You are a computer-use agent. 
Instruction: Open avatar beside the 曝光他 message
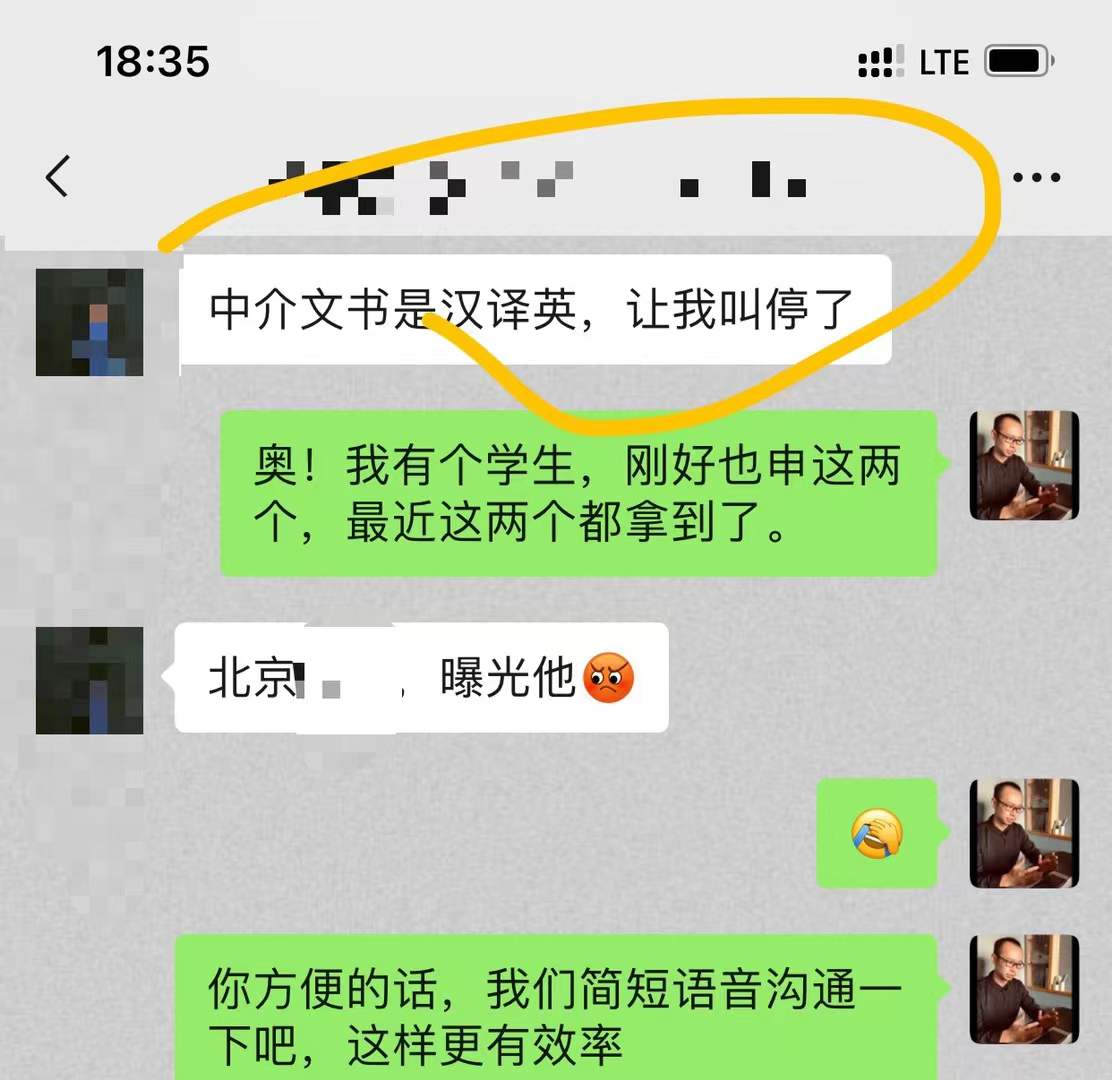pyautogui.click(x=89, y=680)
